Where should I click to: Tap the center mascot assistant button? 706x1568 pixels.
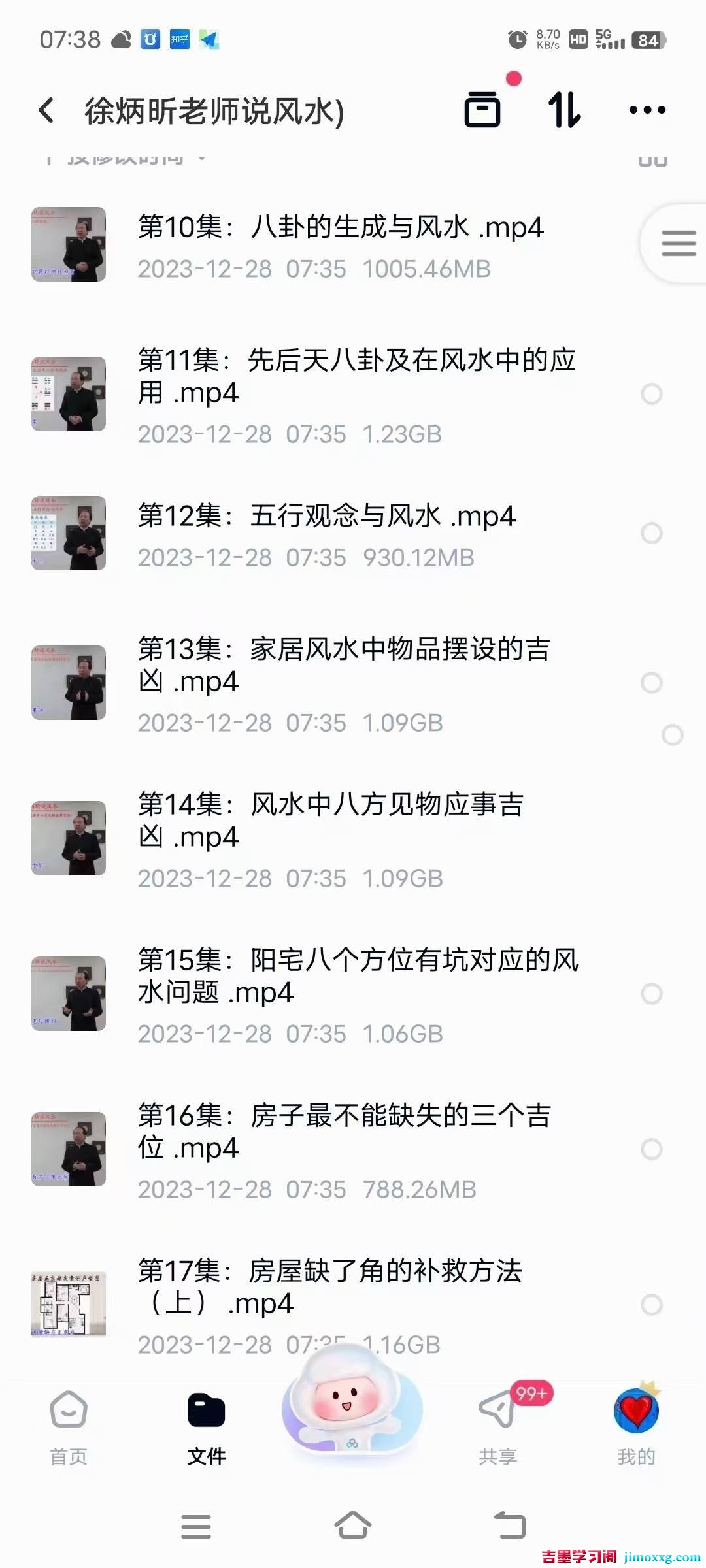(352, 1411)
